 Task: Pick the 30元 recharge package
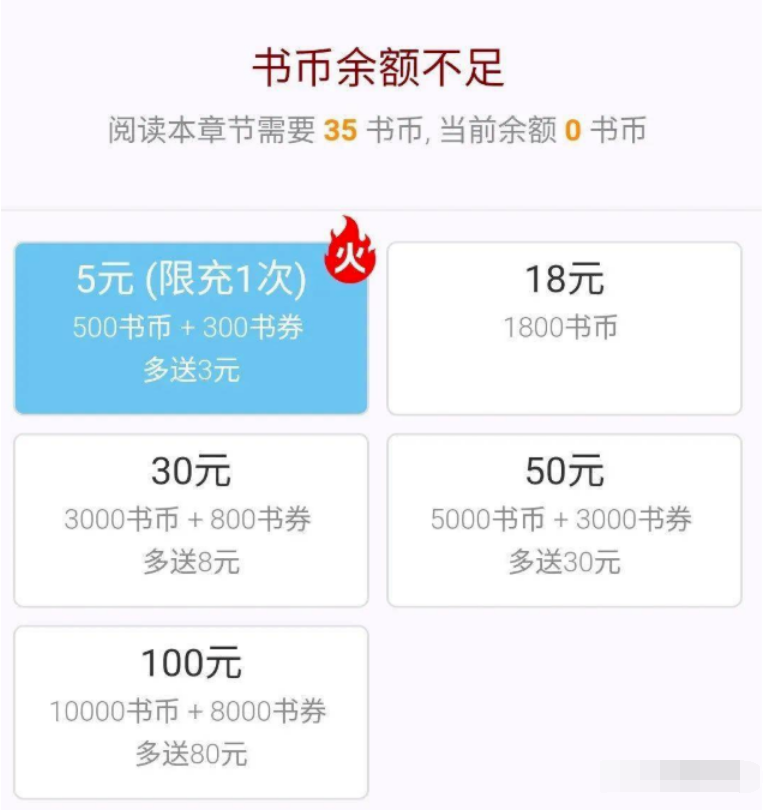pos(190,519)
